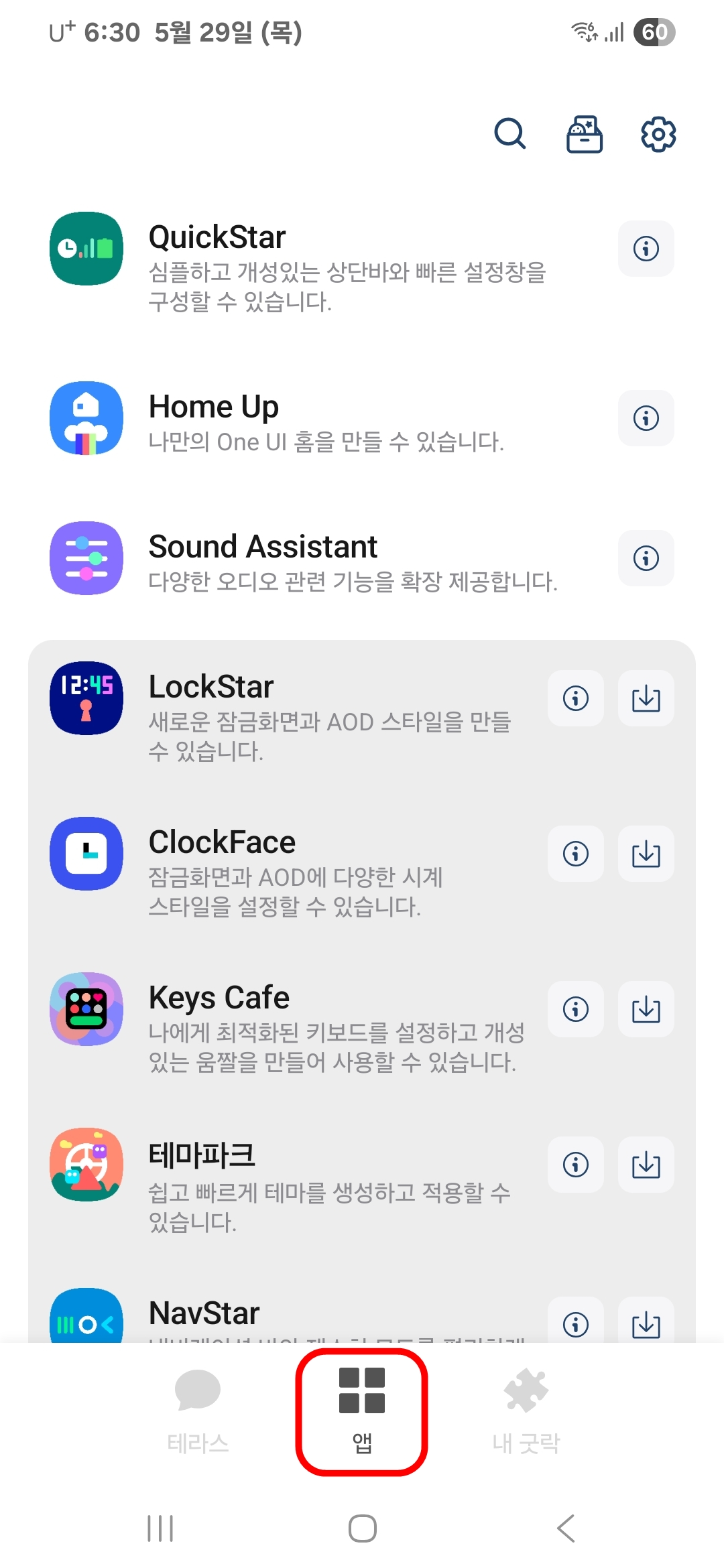
Task: Open the gift box archive icon
Action: tap(584, 133)
